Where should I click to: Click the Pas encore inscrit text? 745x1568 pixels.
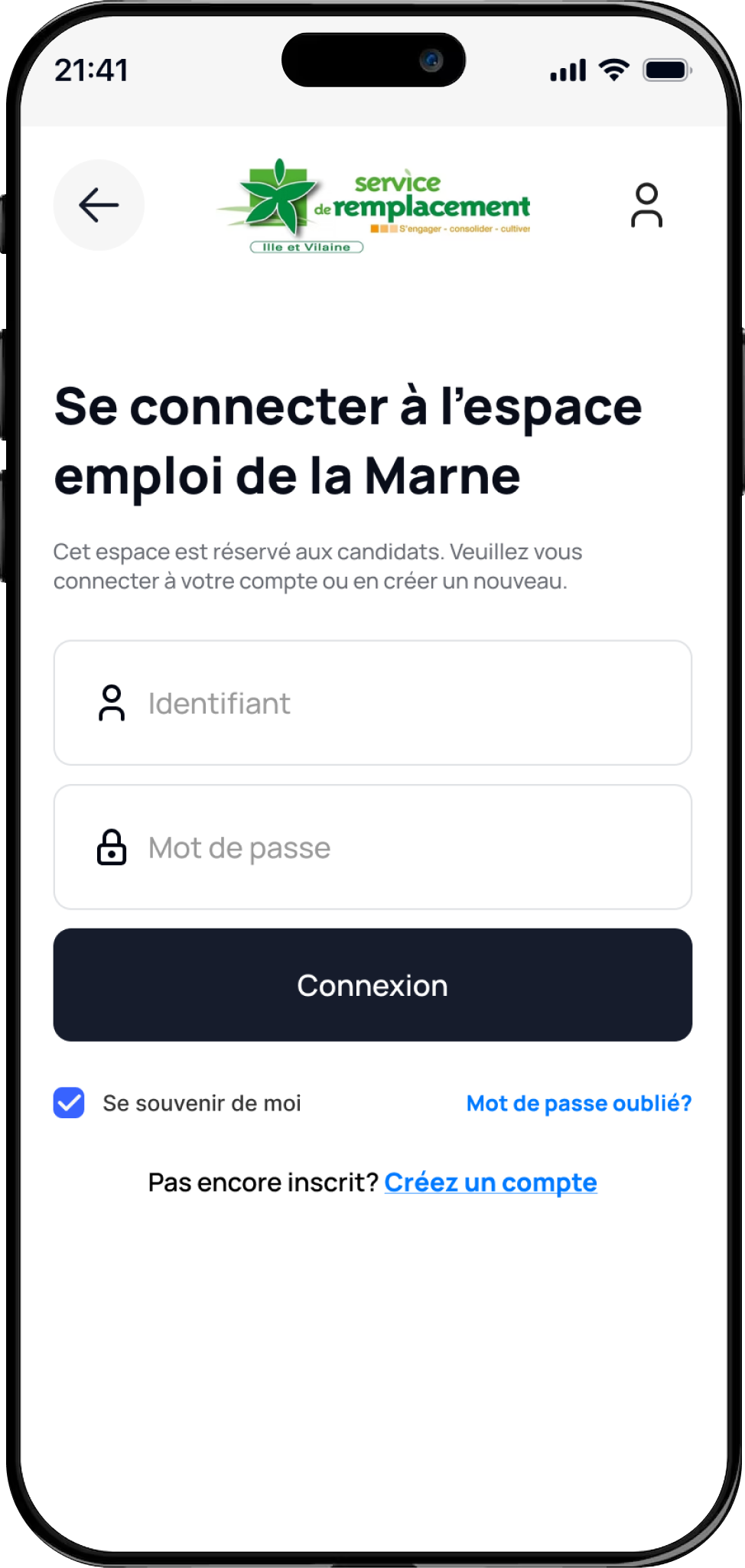click(262, 1182)
